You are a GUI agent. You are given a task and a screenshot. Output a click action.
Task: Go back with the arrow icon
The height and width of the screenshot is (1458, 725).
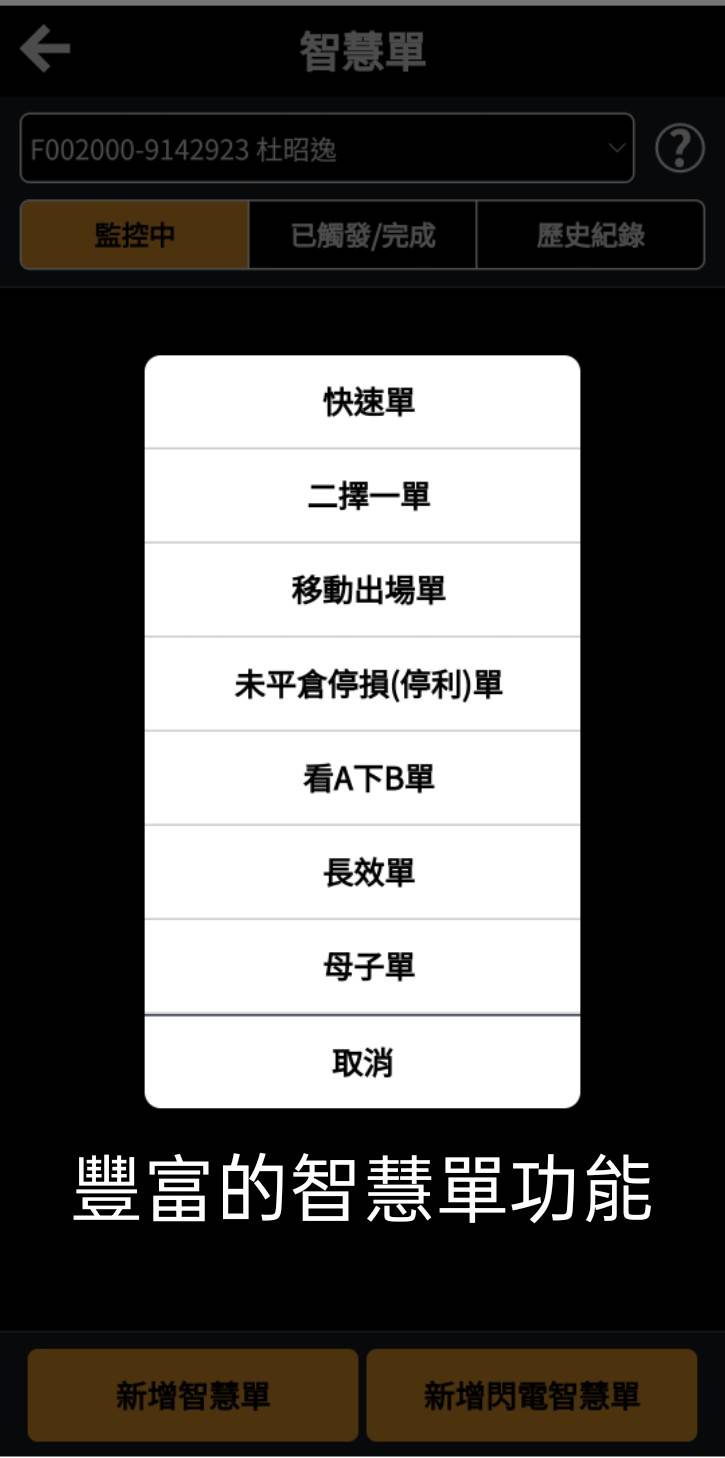(45, 49)
